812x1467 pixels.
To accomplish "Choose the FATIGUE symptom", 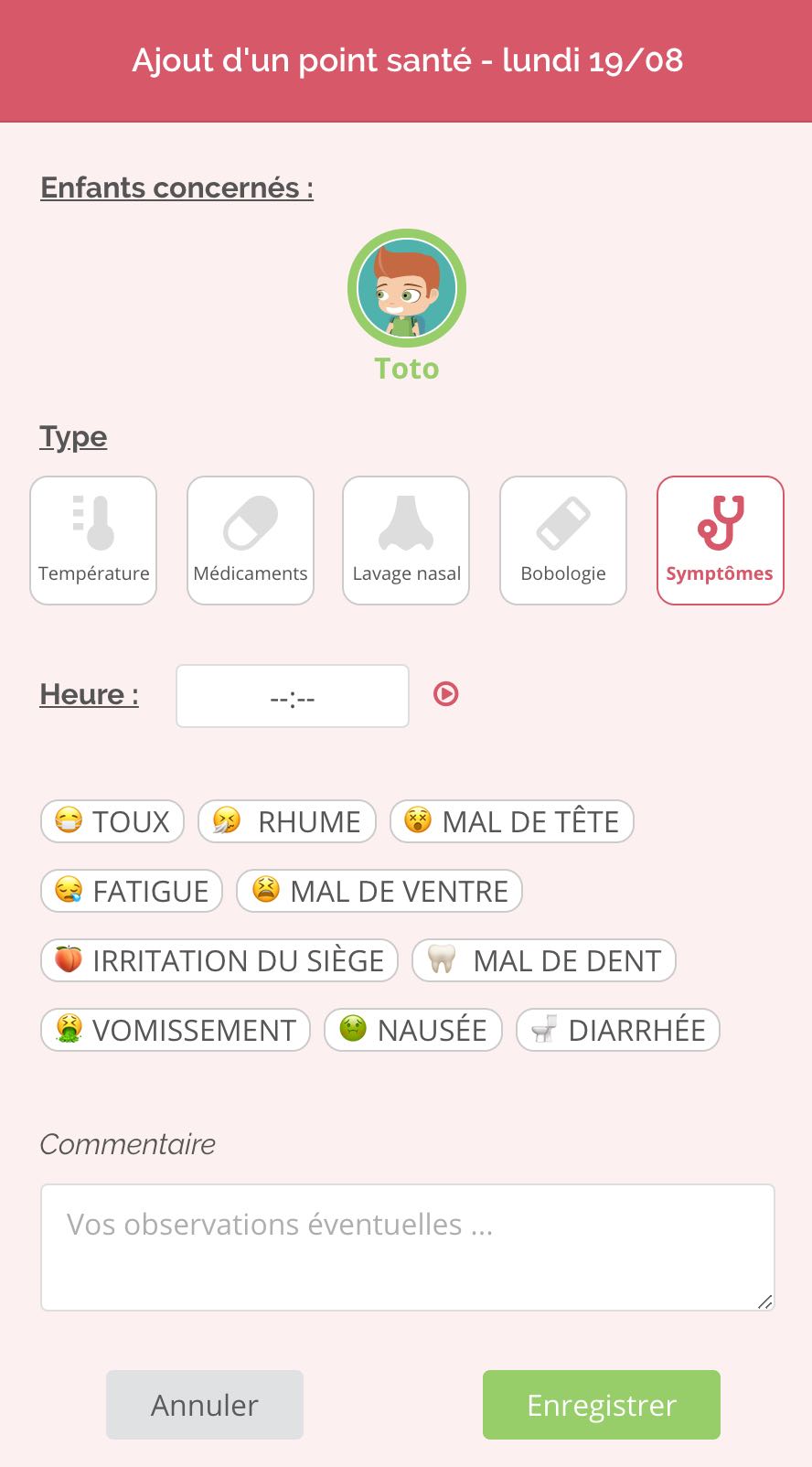I will pyautogui.click(x=132, y=891).
